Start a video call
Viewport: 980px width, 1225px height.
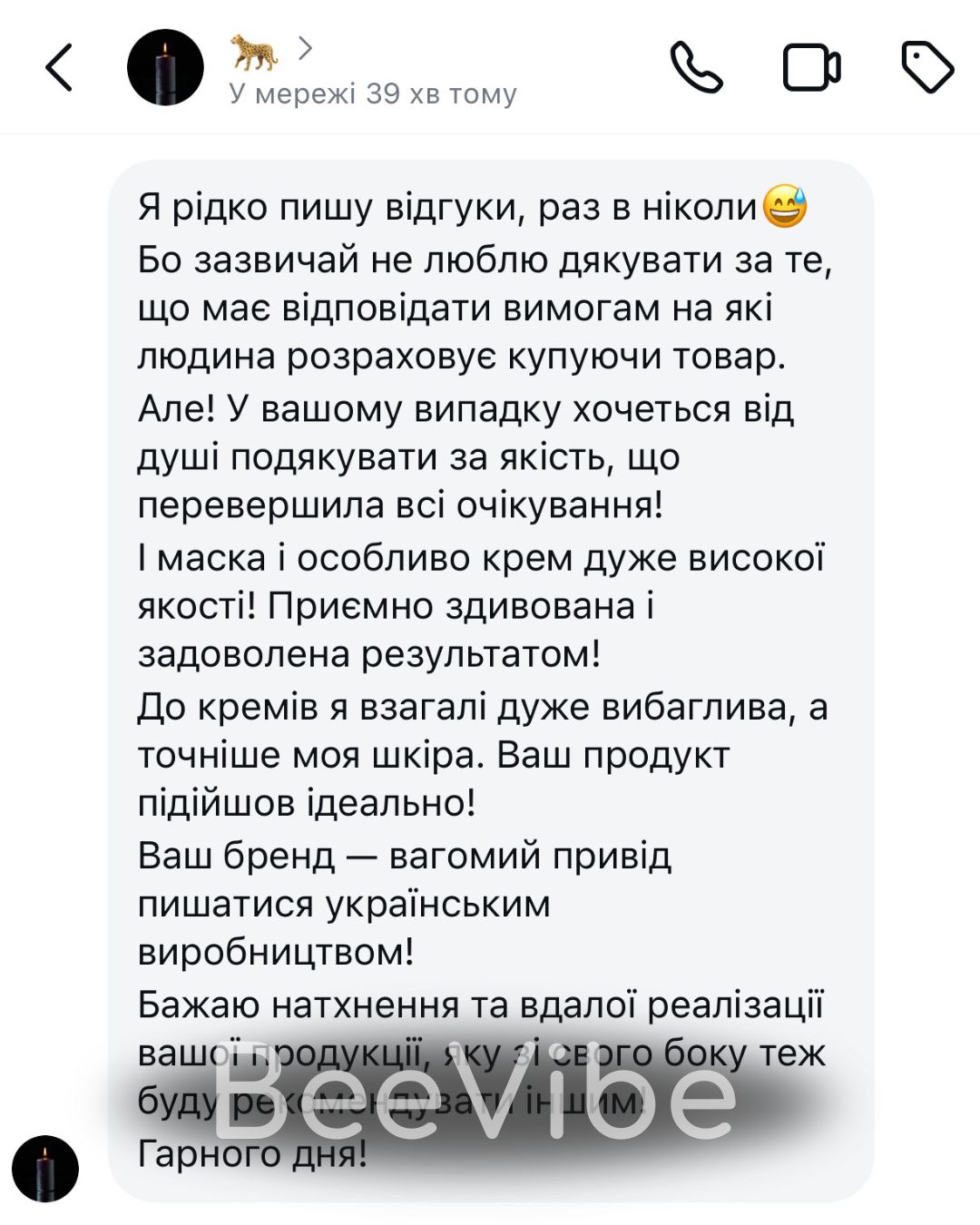pos(811,67)
